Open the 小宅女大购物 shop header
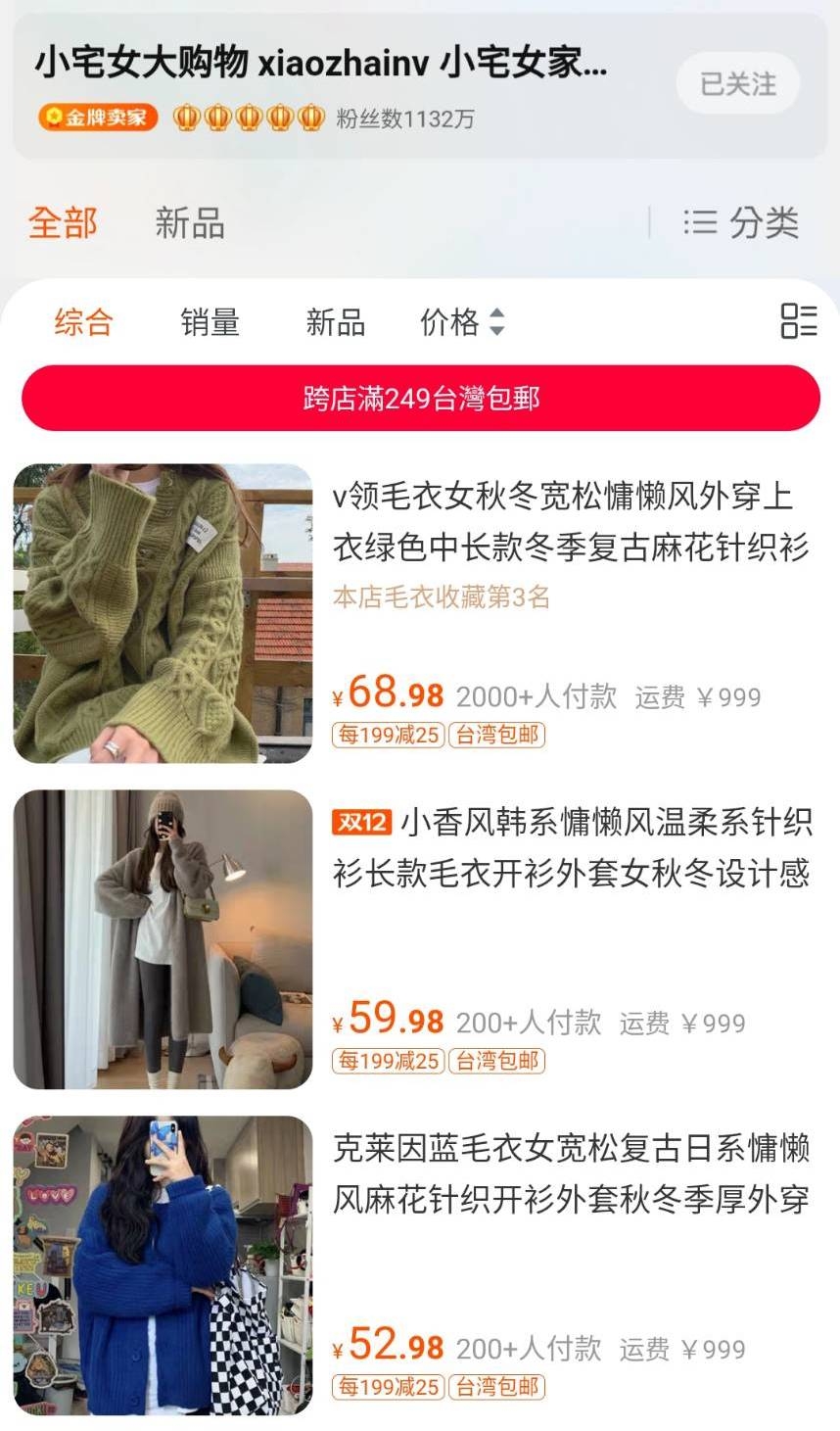This screenshot has height=1431, width=840. tap(321, 65)
